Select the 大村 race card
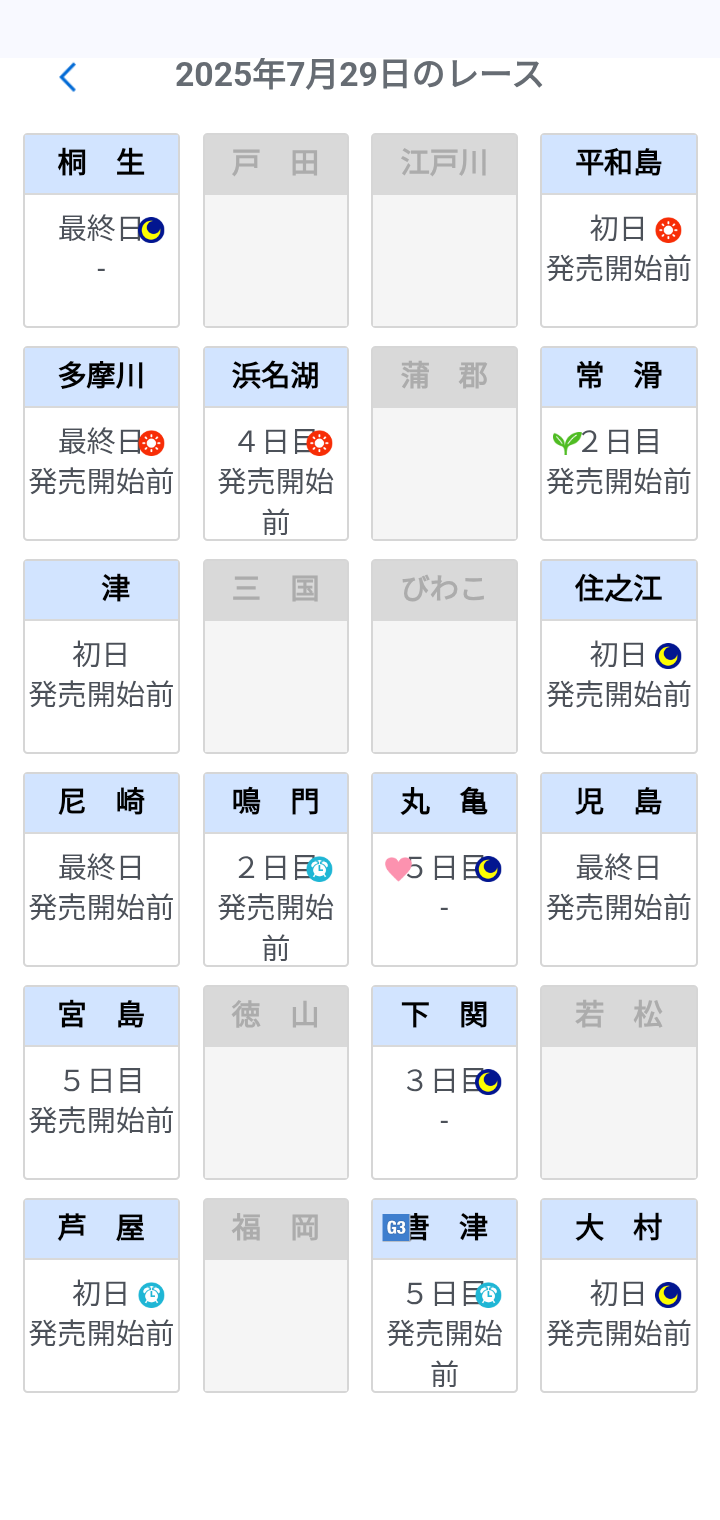 pyautogui.click(x=618, y=1295)
